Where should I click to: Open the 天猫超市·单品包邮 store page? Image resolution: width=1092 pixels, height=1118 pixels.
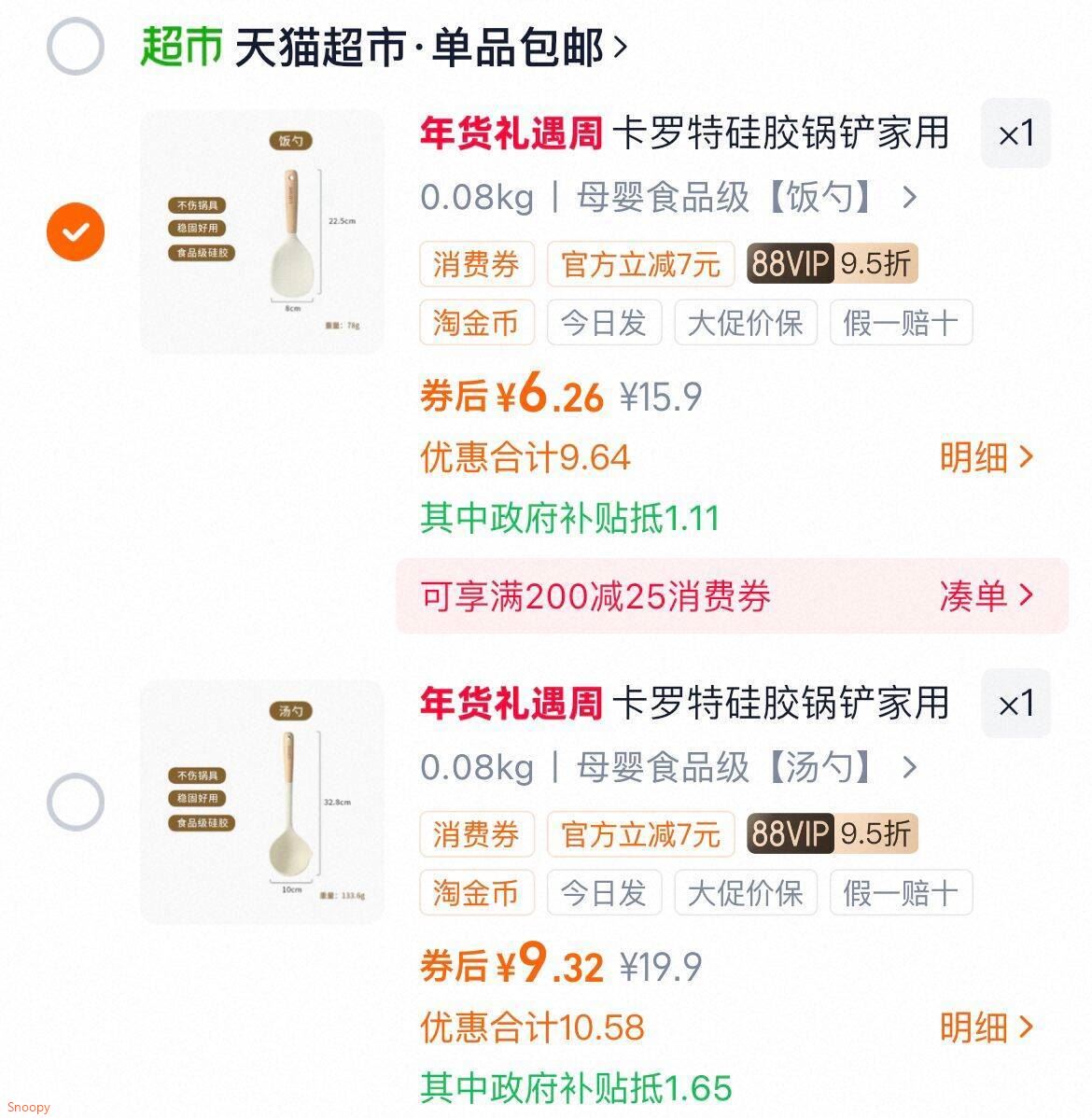coord(429,47)
